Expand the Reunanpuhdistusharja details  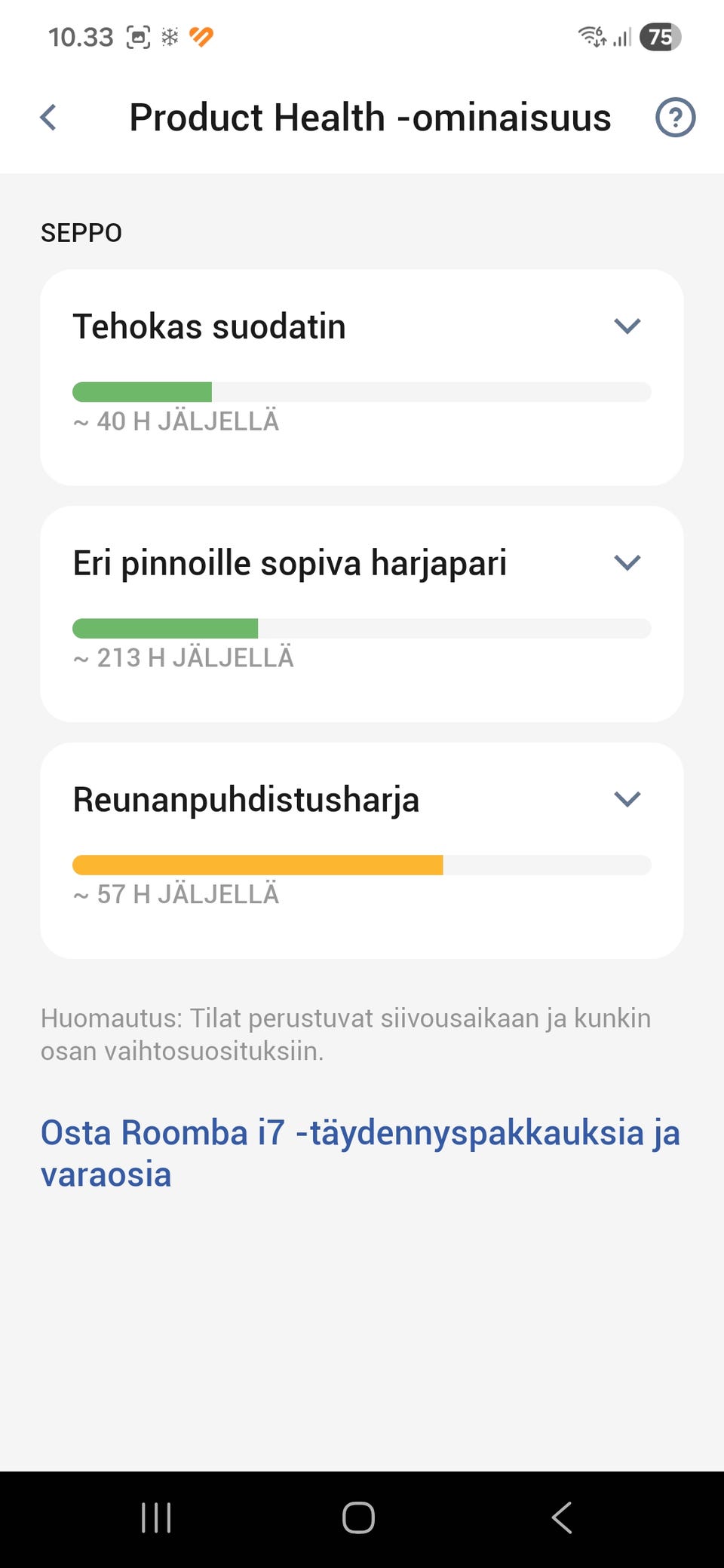[627, 800]
